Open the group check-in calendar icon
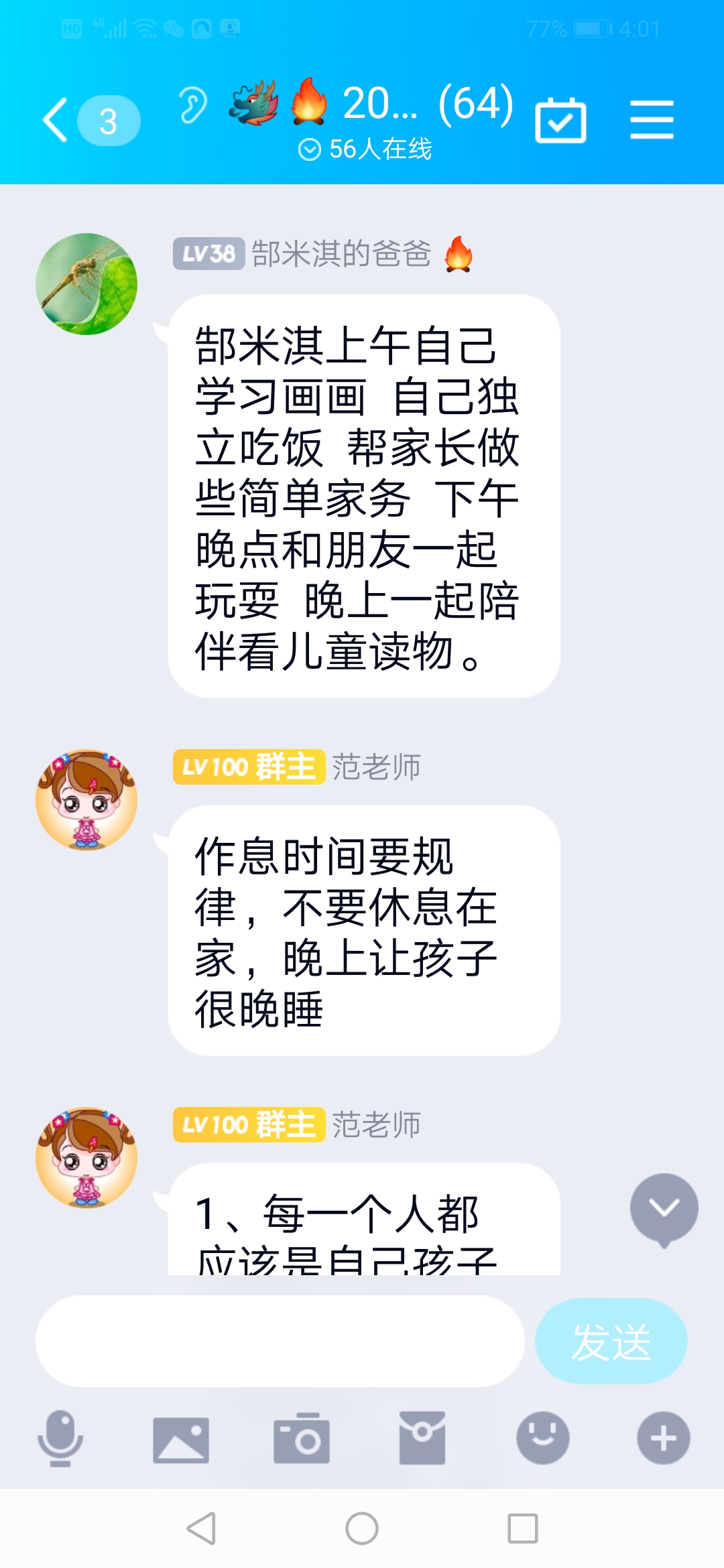 click(x=560, y=121)
